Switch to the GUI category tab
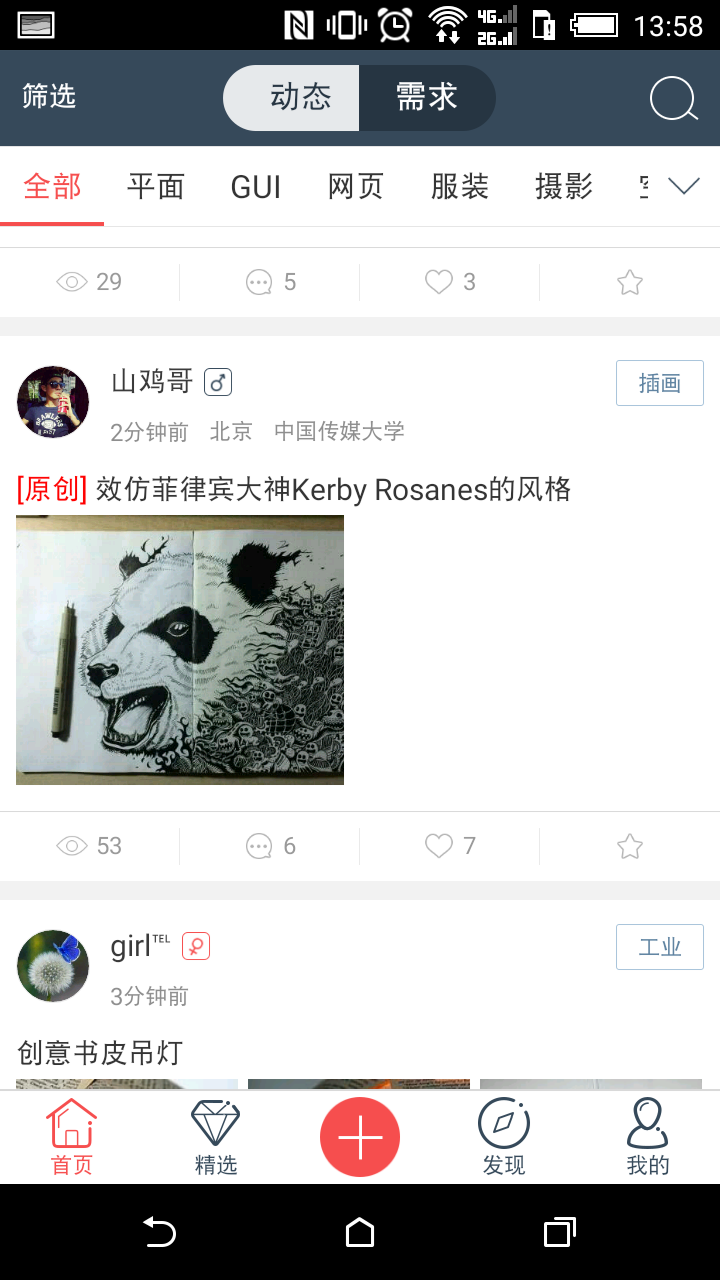This screenshot has height=1280, width=720. click(x=256, y=187)
